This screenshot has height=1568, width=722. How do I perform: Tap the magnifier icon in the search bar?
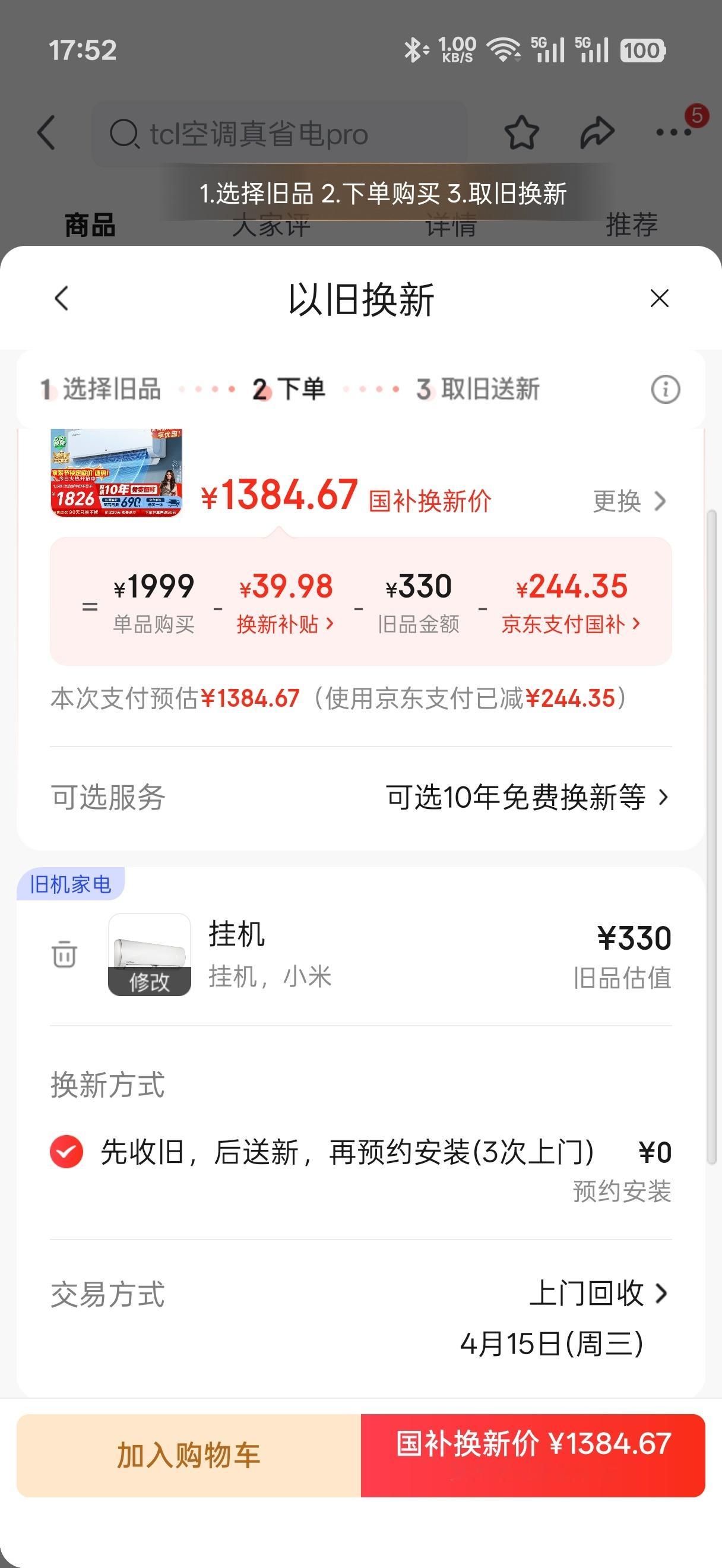click(125, 133)
